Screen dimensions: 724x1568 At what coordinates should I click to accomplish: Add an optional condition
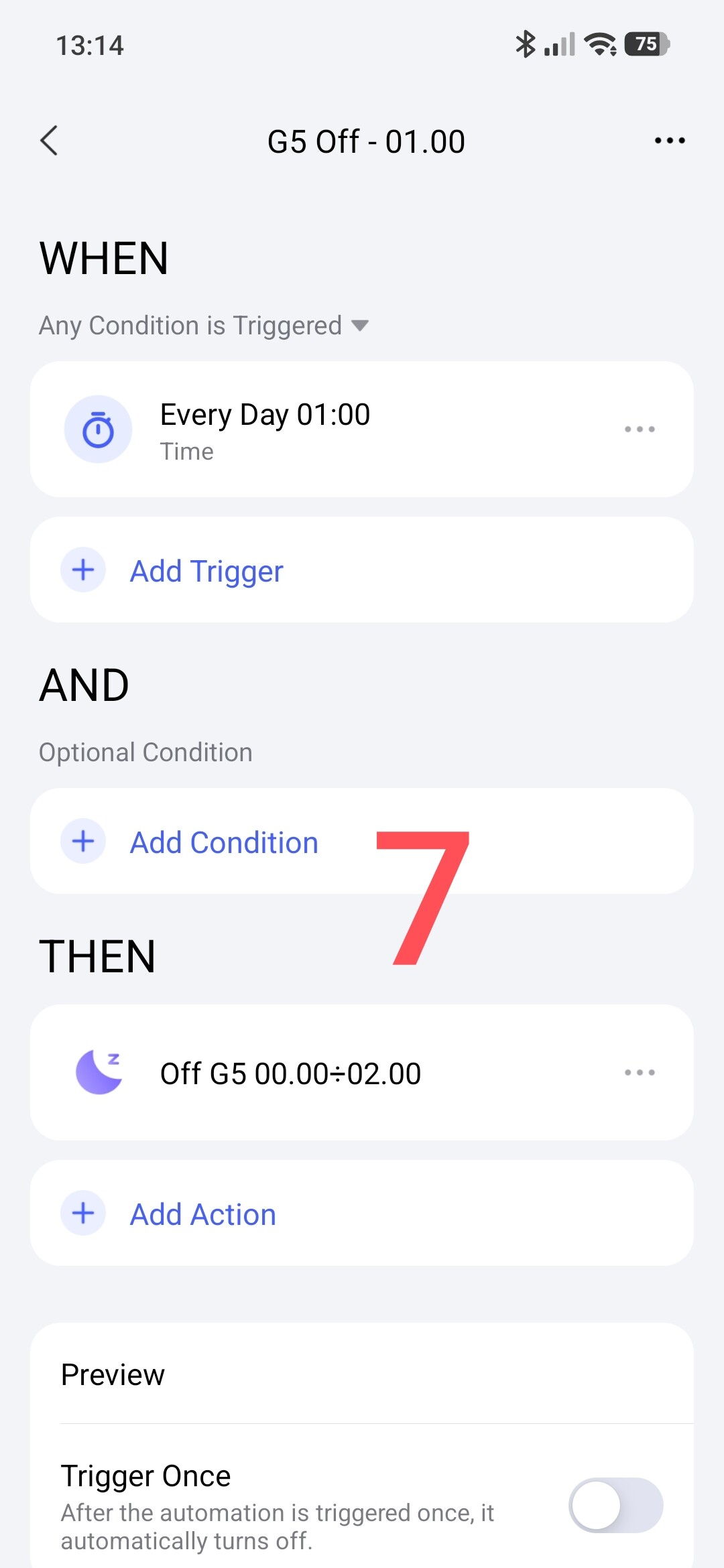224,842
